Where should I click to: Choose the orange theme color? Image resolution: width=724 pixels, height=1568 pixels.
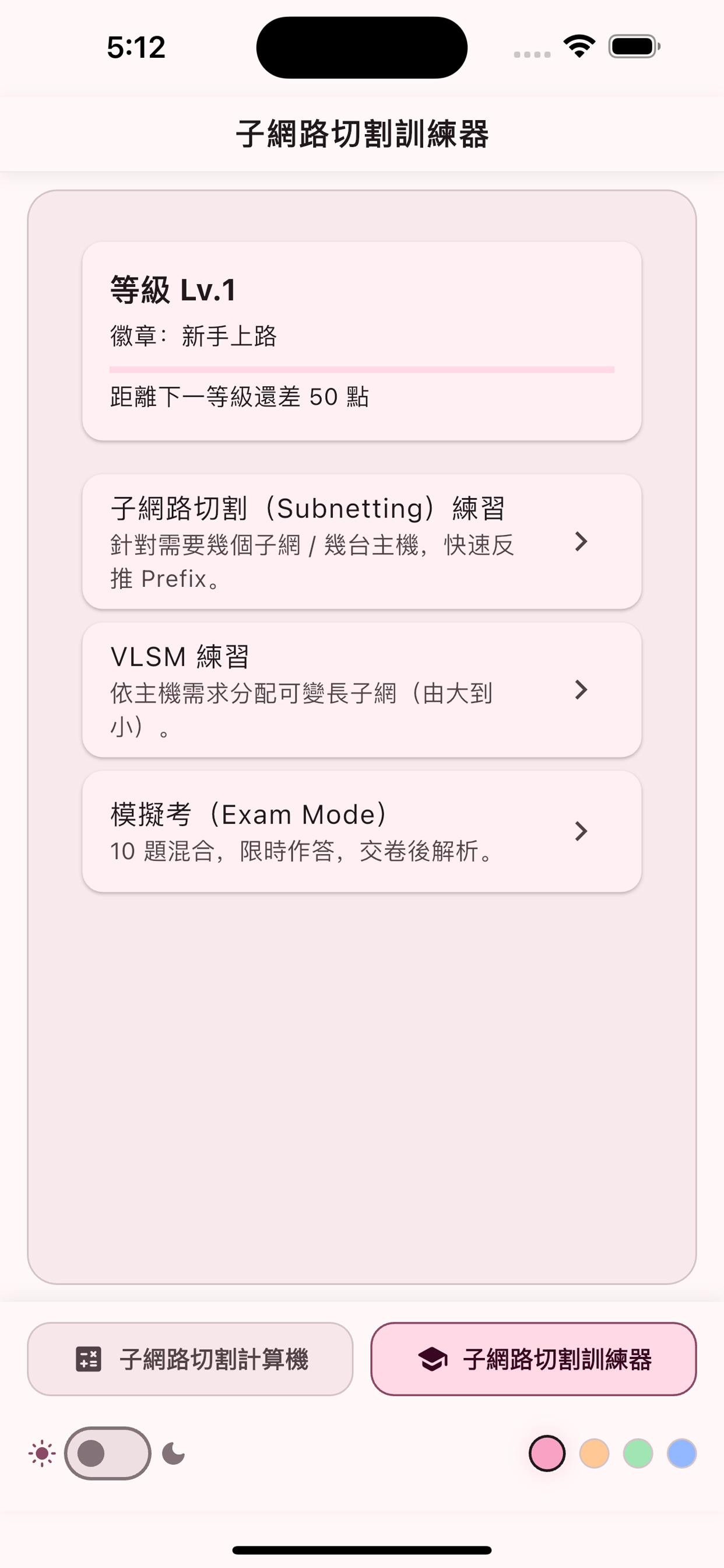[594, 1454]
